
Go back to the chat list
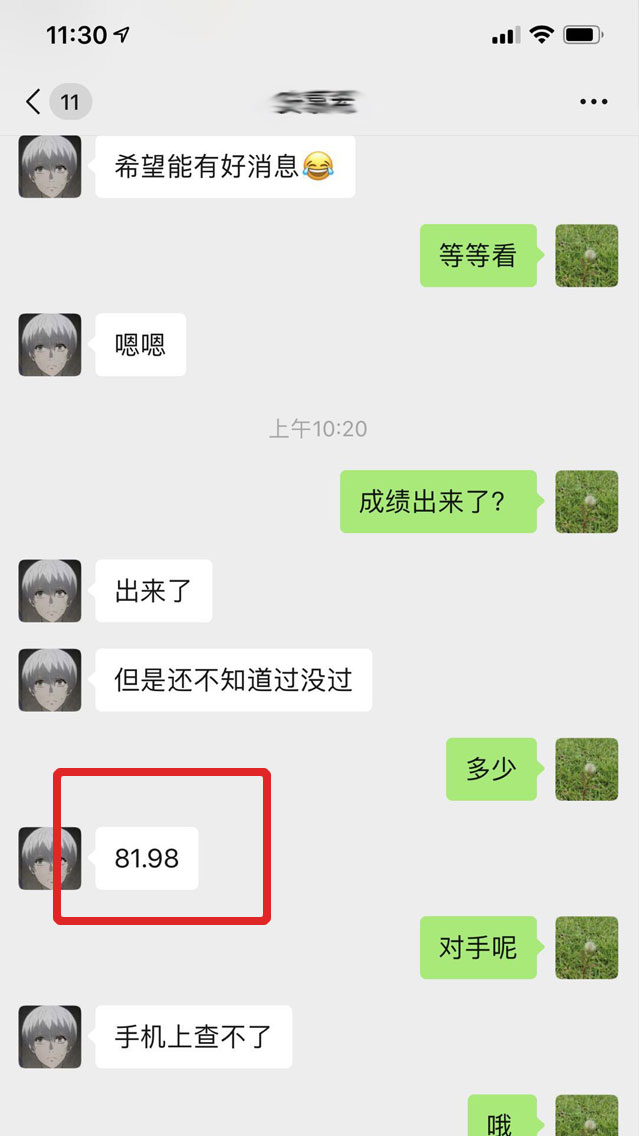click(35, 102)
